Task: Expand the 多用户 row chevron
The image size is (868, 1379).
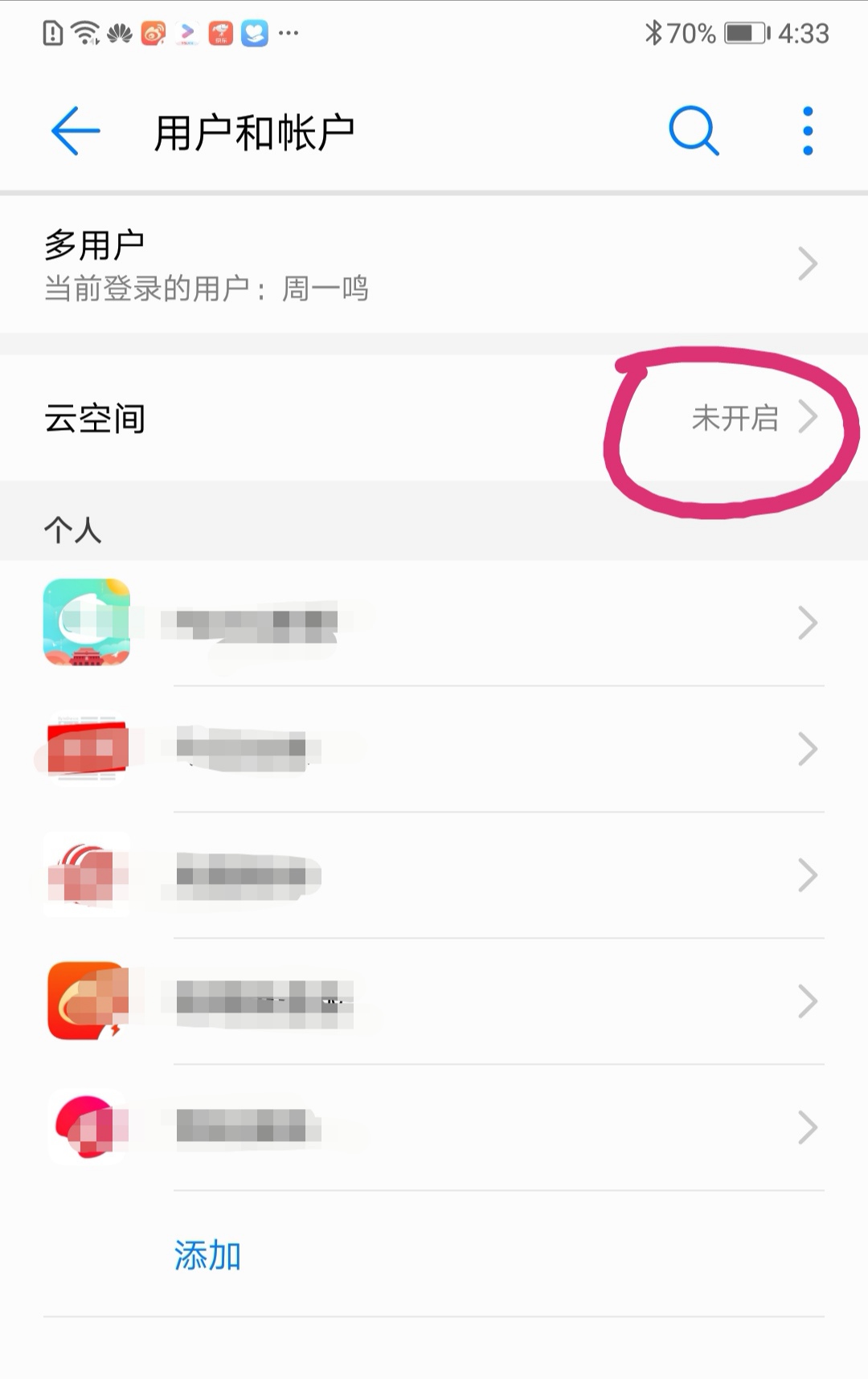Action: 807,263
